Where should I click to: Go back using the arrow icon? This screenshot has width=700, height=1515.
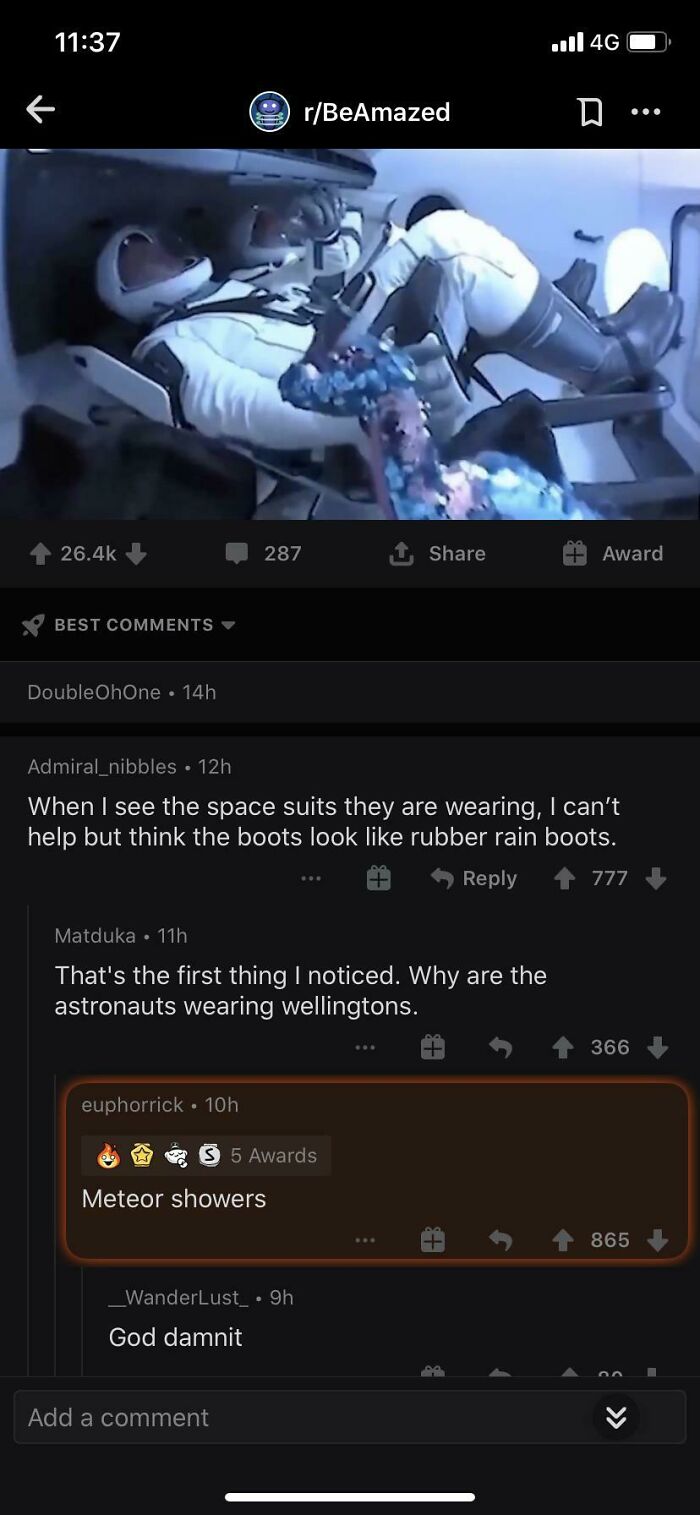(x=40, y=110)
